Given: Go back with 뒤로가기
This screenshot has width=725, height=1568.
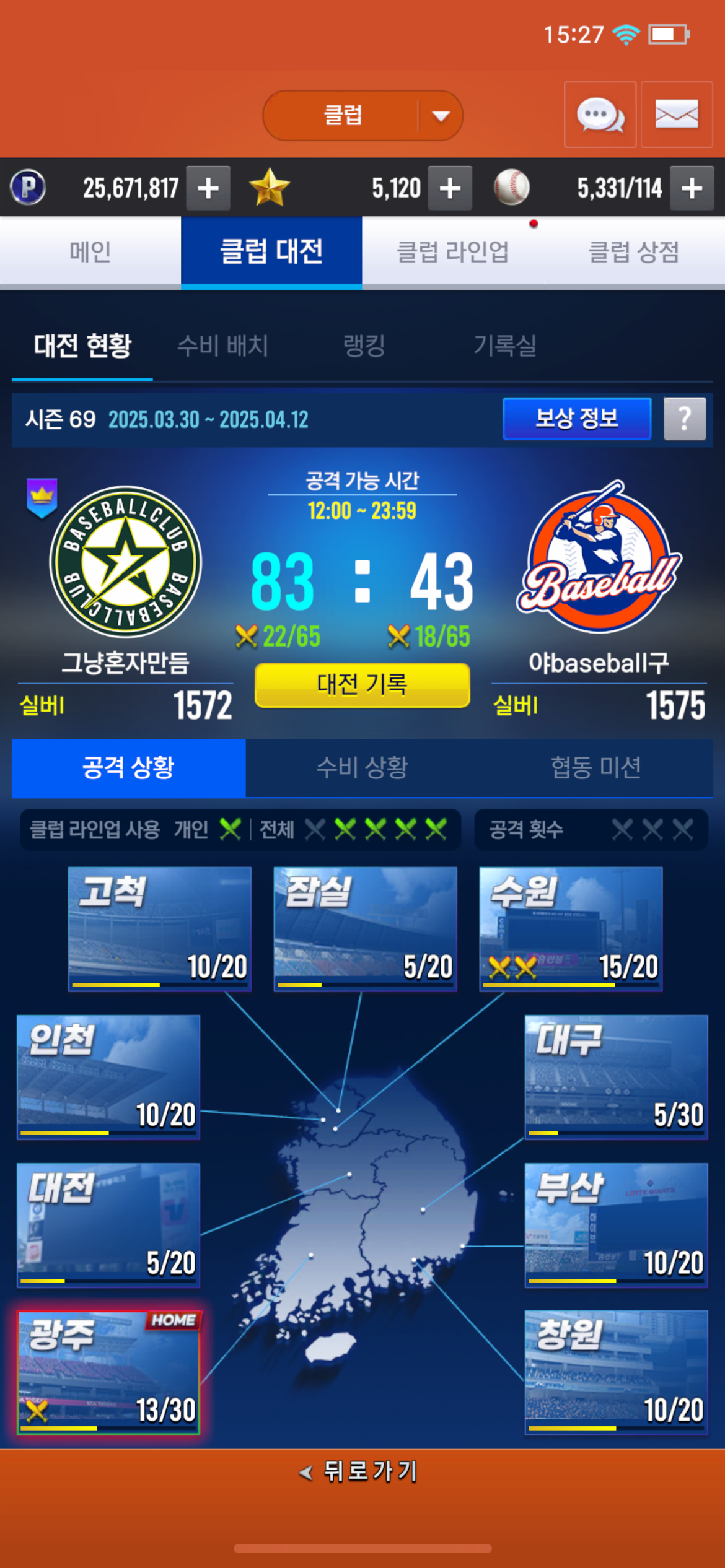Looking at the screenshot, I should pos(359,1471).
